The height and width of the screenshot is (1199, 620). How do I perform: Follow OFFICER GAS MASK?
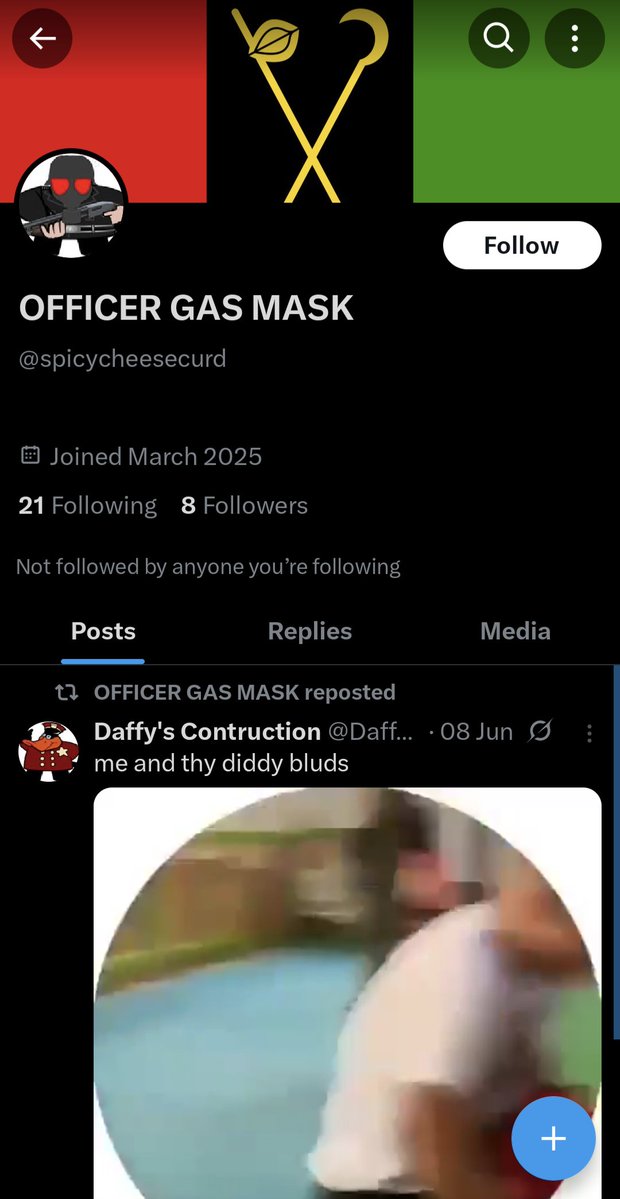coord(521,246)
